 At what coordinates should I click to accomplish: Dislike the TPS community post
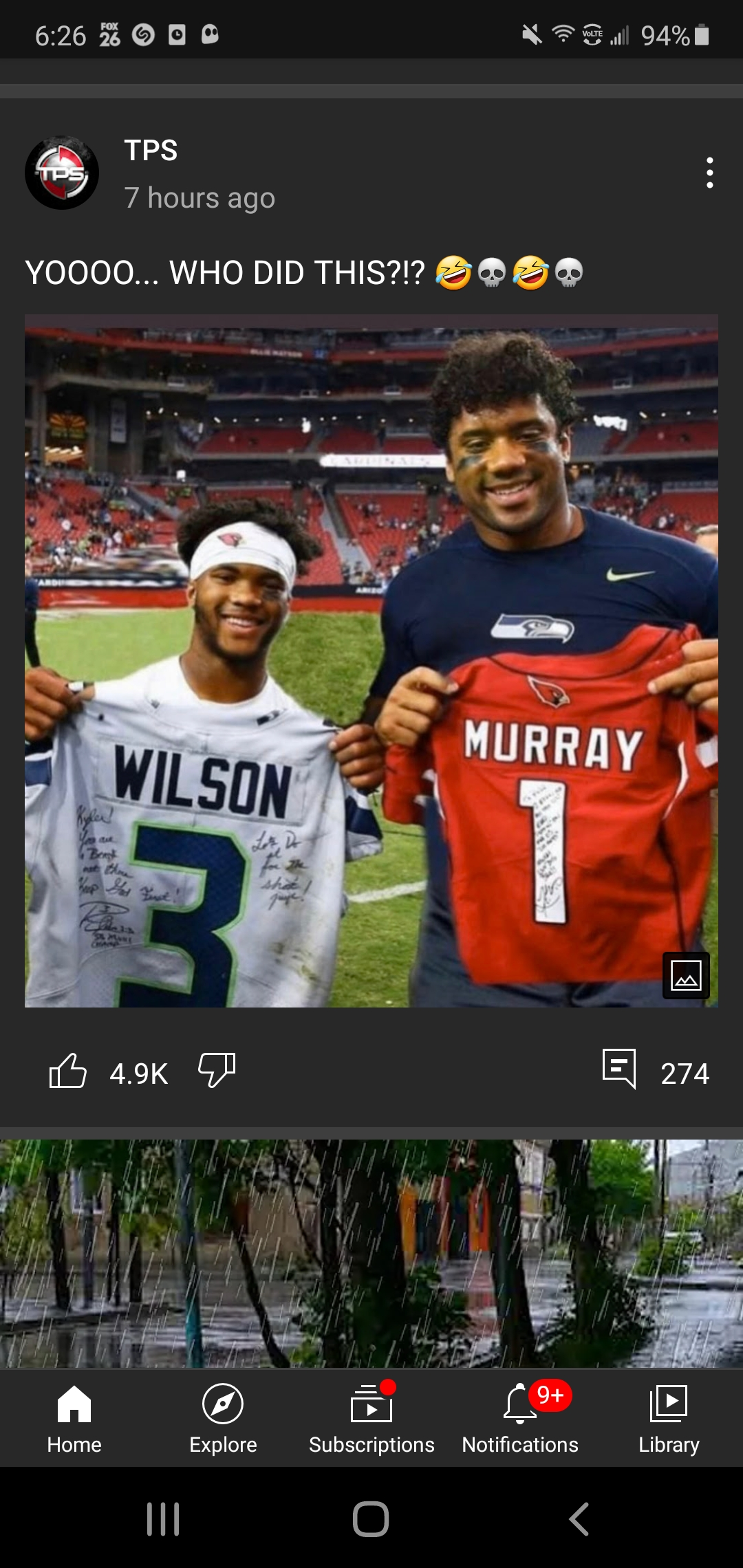coord(217,1071)
